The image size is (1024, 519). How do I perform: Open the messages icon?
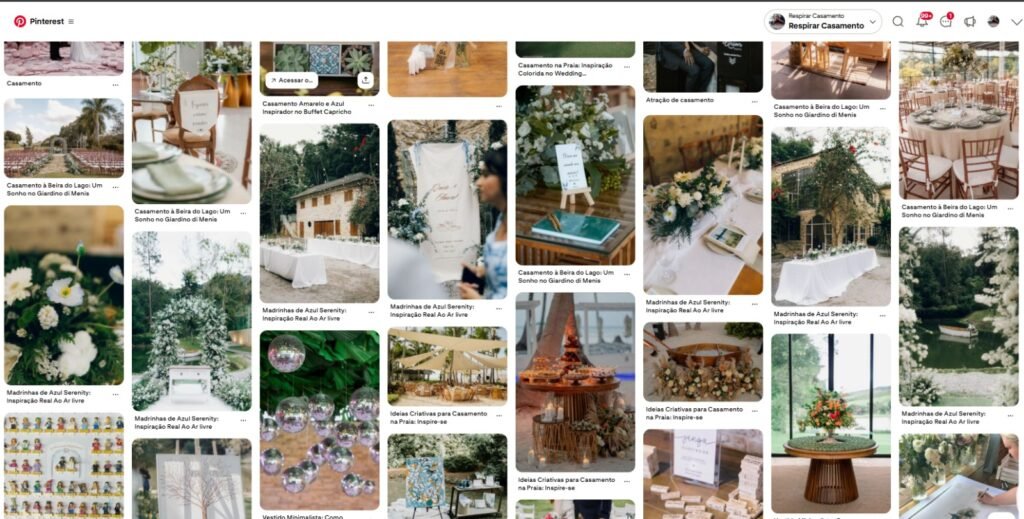point(945,22)
